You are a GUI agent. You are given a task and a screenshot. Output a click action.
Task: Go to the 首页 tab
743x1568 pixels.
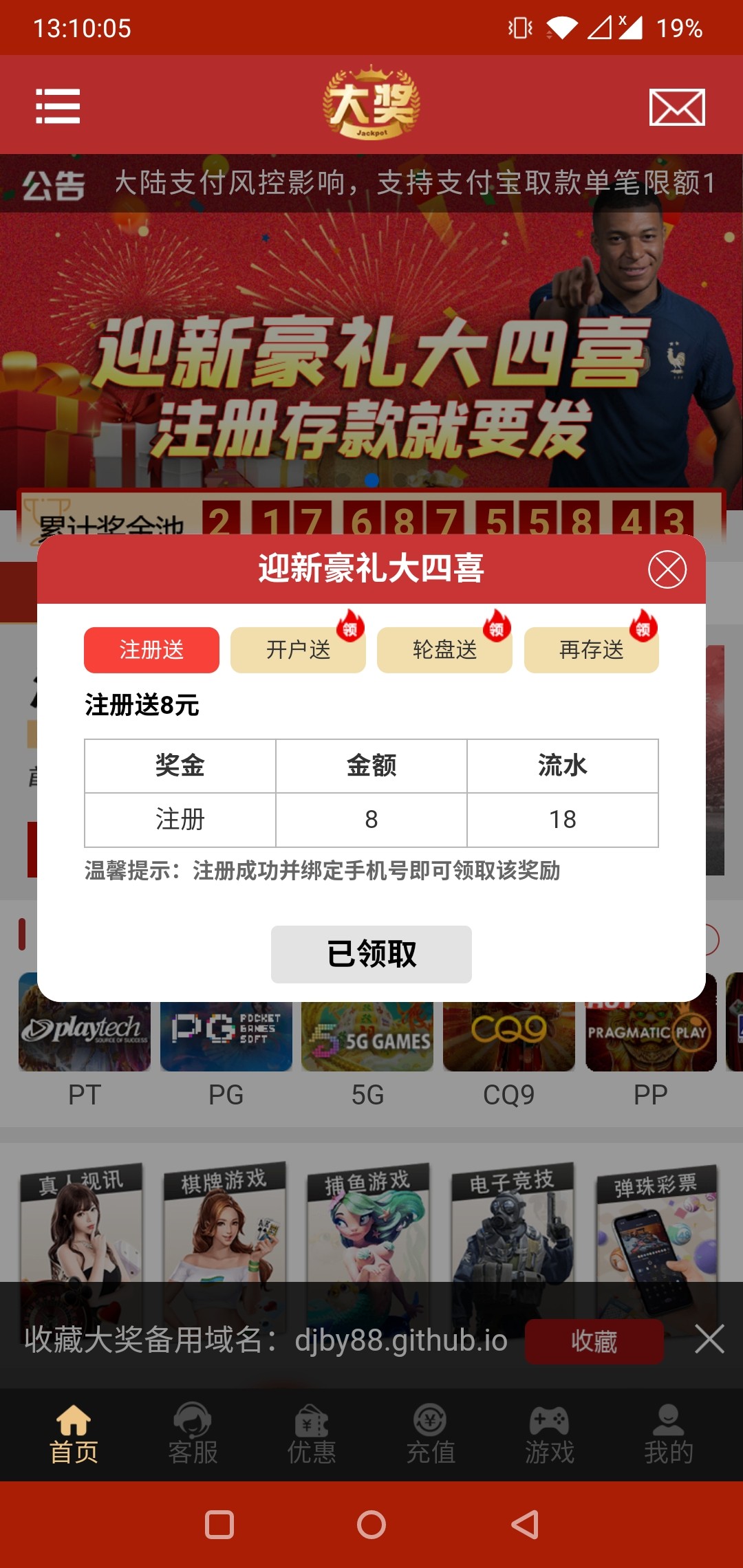tap(74, 1435)
